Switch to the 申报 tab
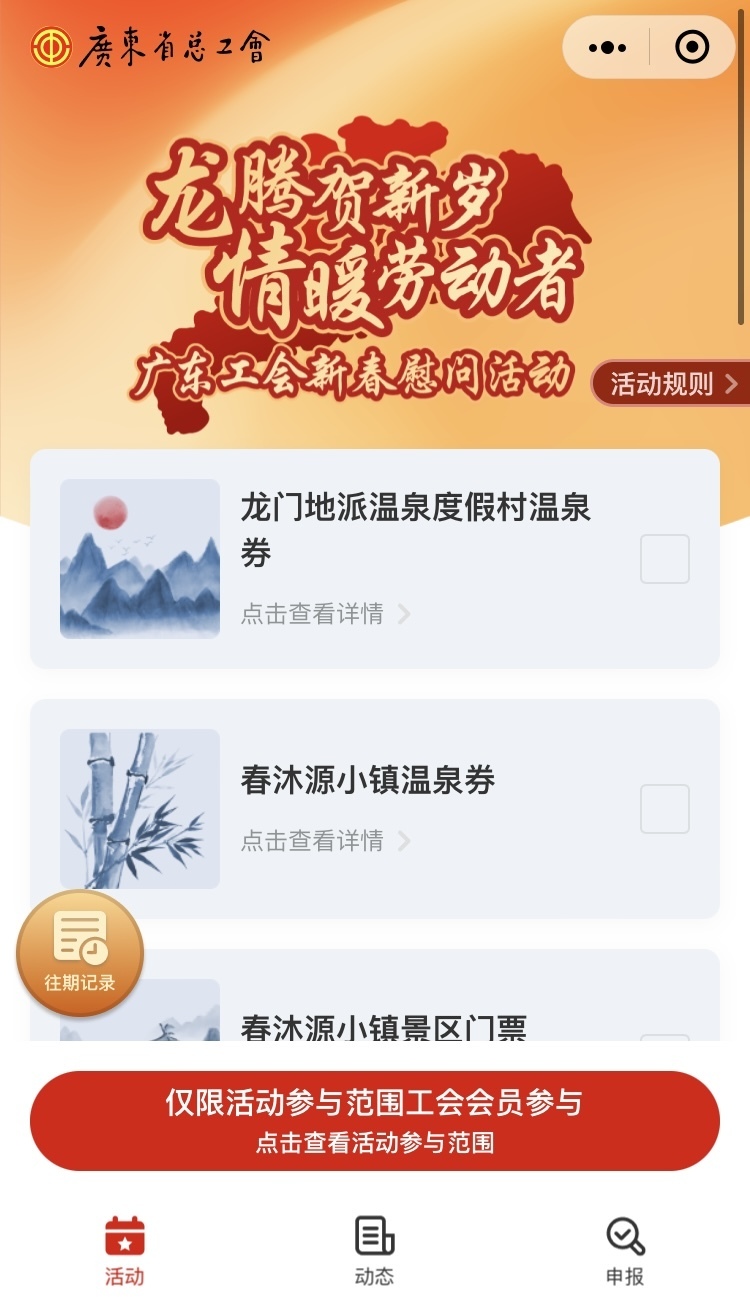This screenshot has width=750, height=1297. coord(625,1250)
